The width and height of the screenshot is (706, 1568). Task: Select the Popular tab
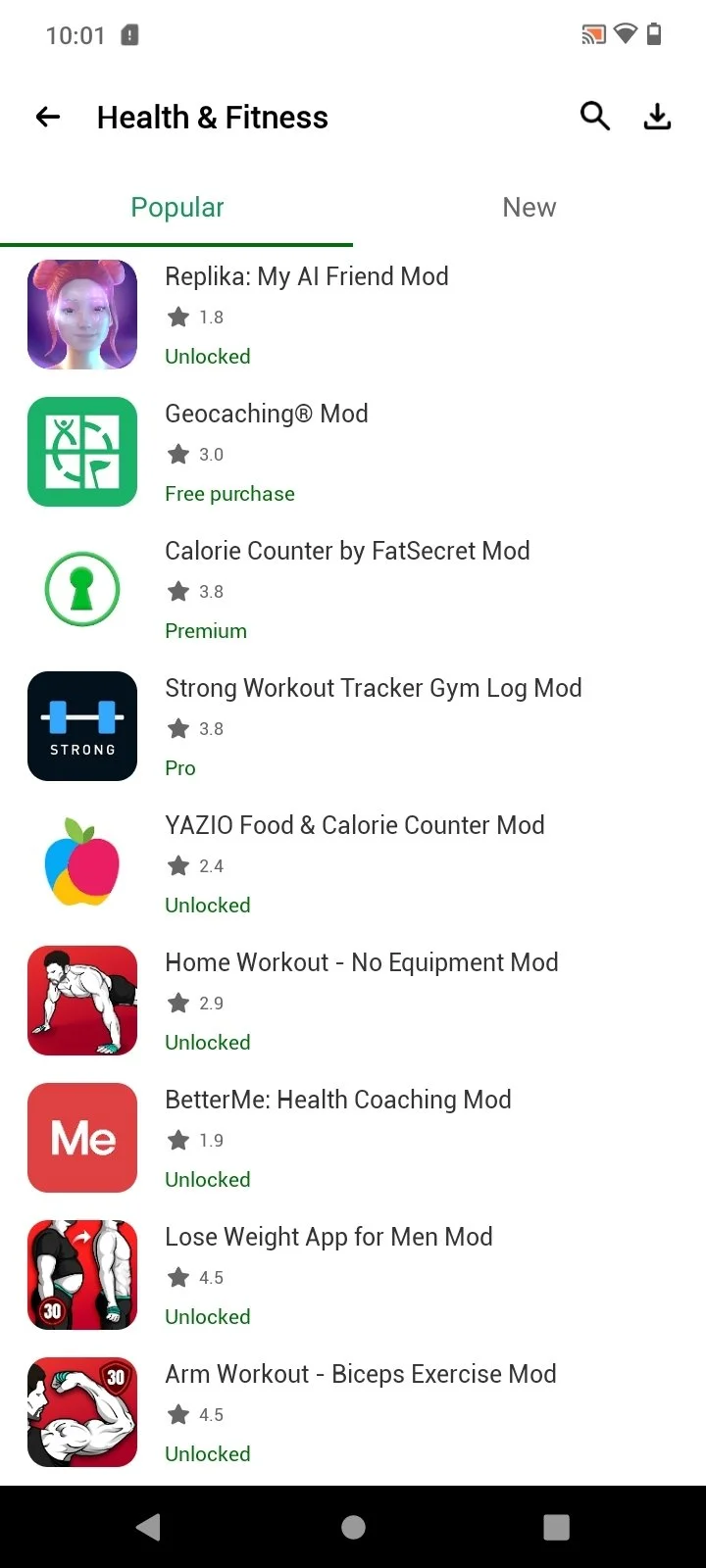point(176,208)
